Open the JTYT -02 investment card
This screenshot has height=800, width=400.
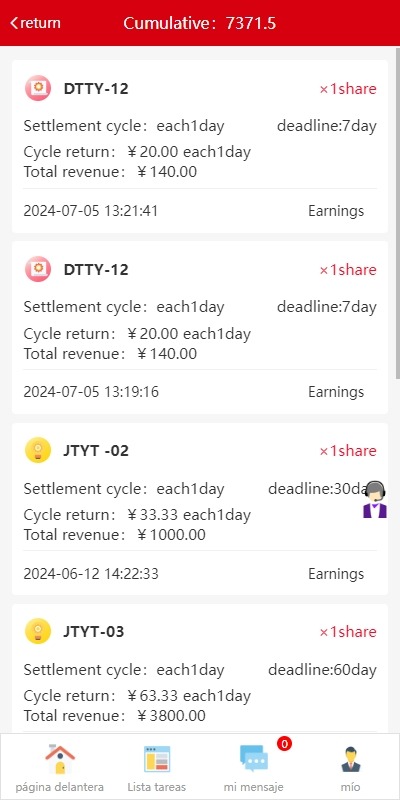(x=200, y=509)
